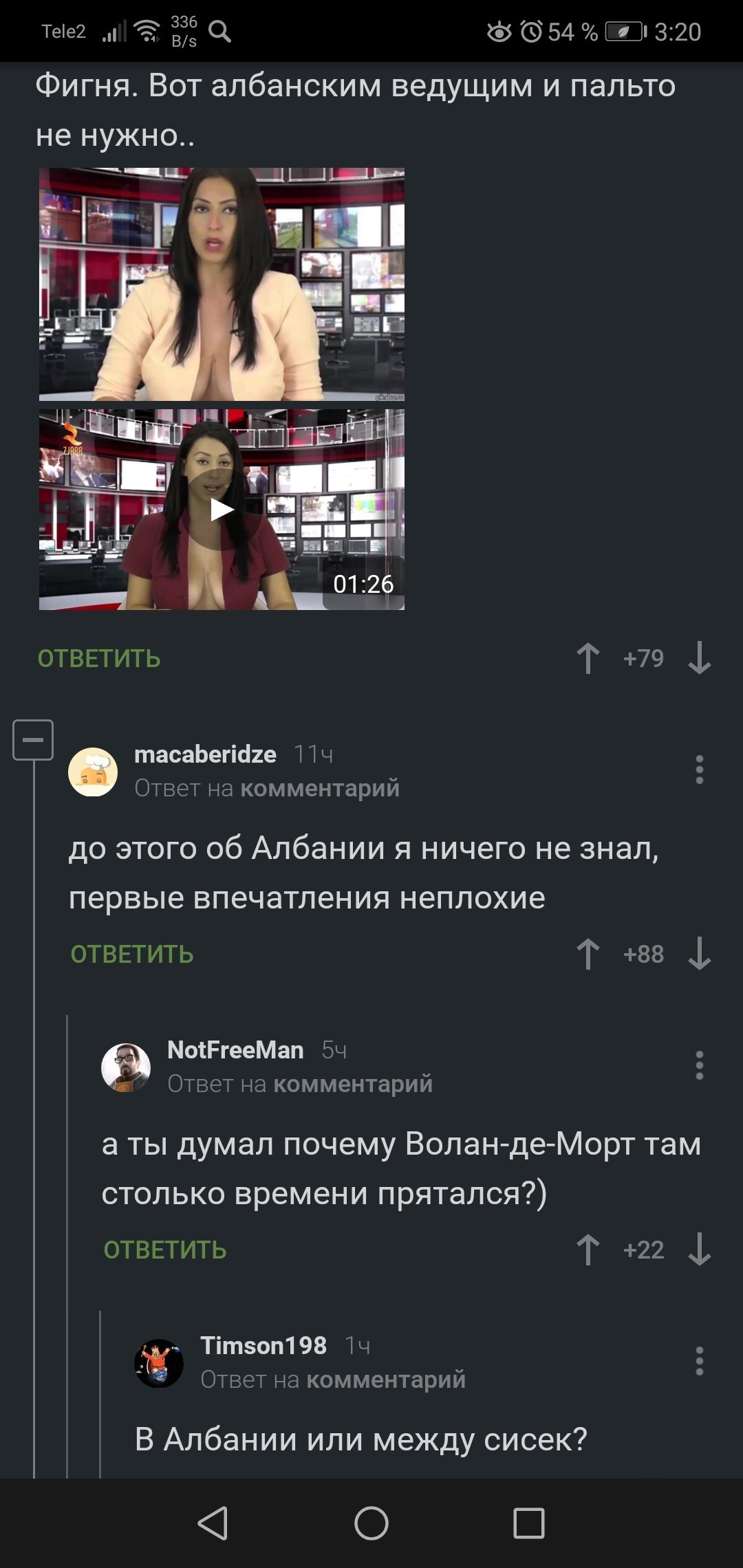743x1568 pixels.
Task: Reply to NotFreeMan's comment
Action: 165,1250
